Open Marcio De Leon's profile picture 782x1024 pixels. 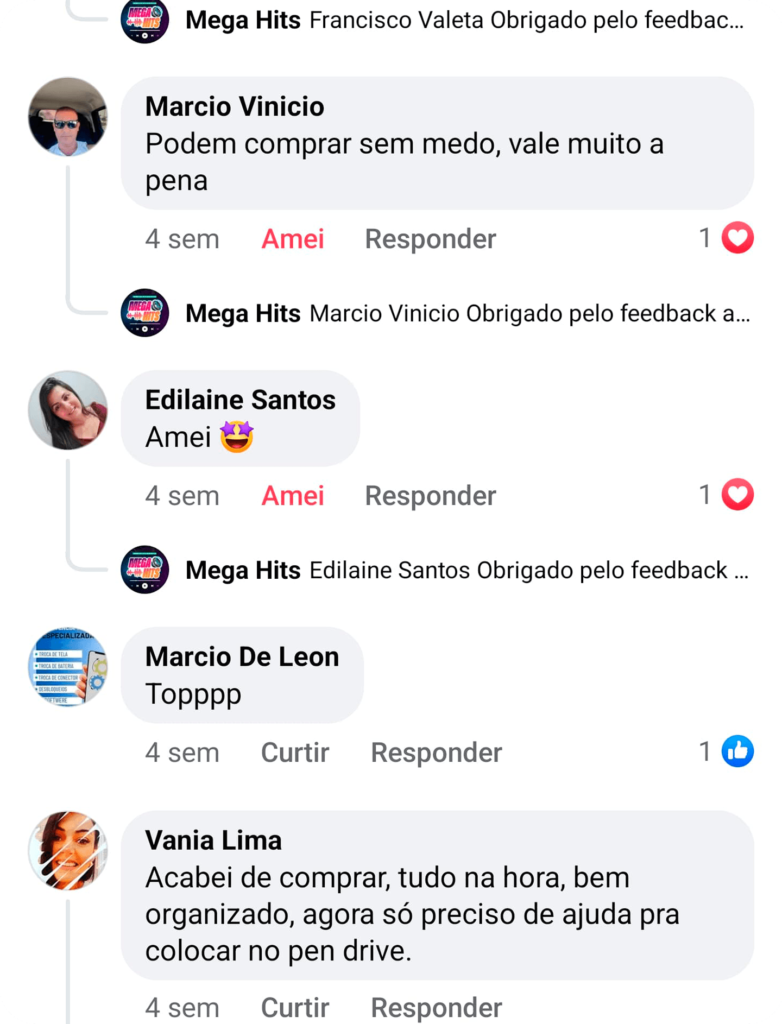click(68, 667)
